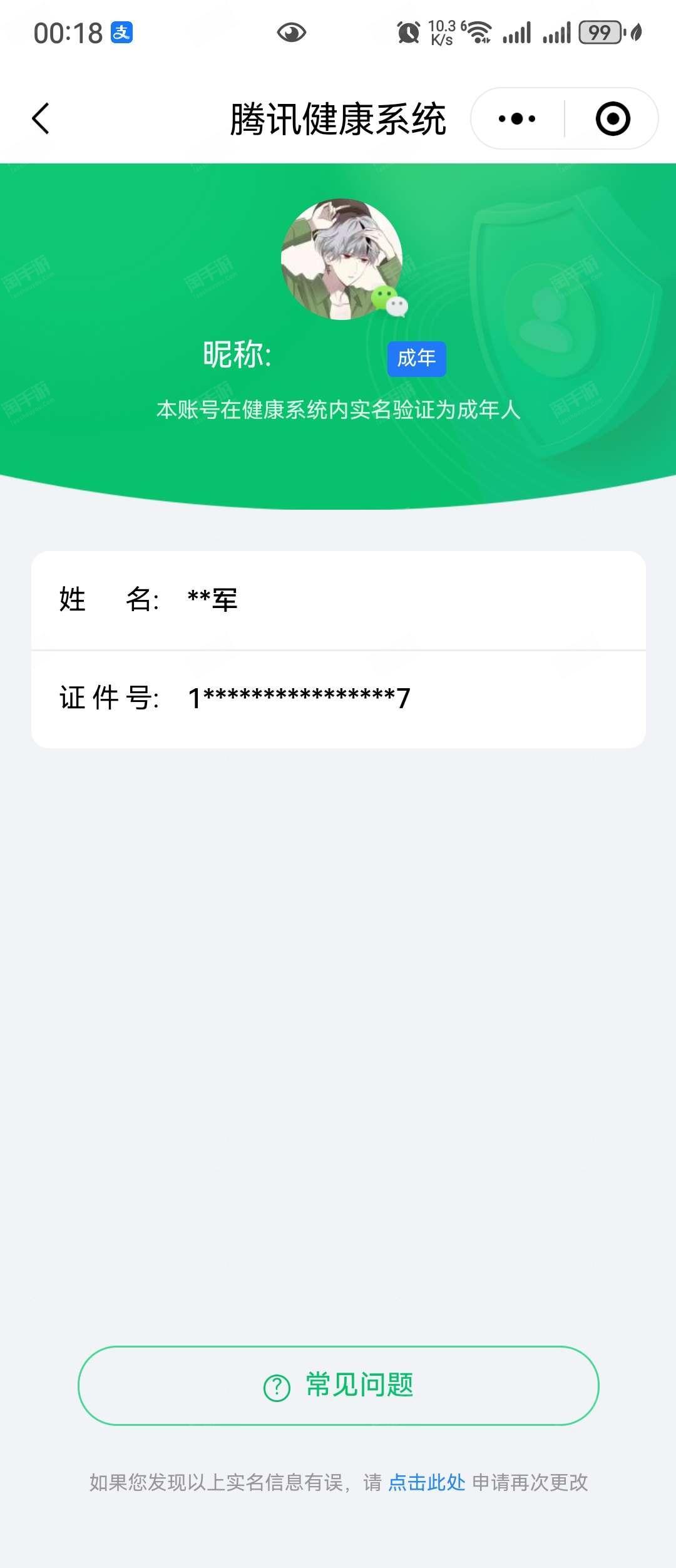Go back from 腾讯健康系统 page
Viewport: 676px width, 1568px height.
coord(41,118)
